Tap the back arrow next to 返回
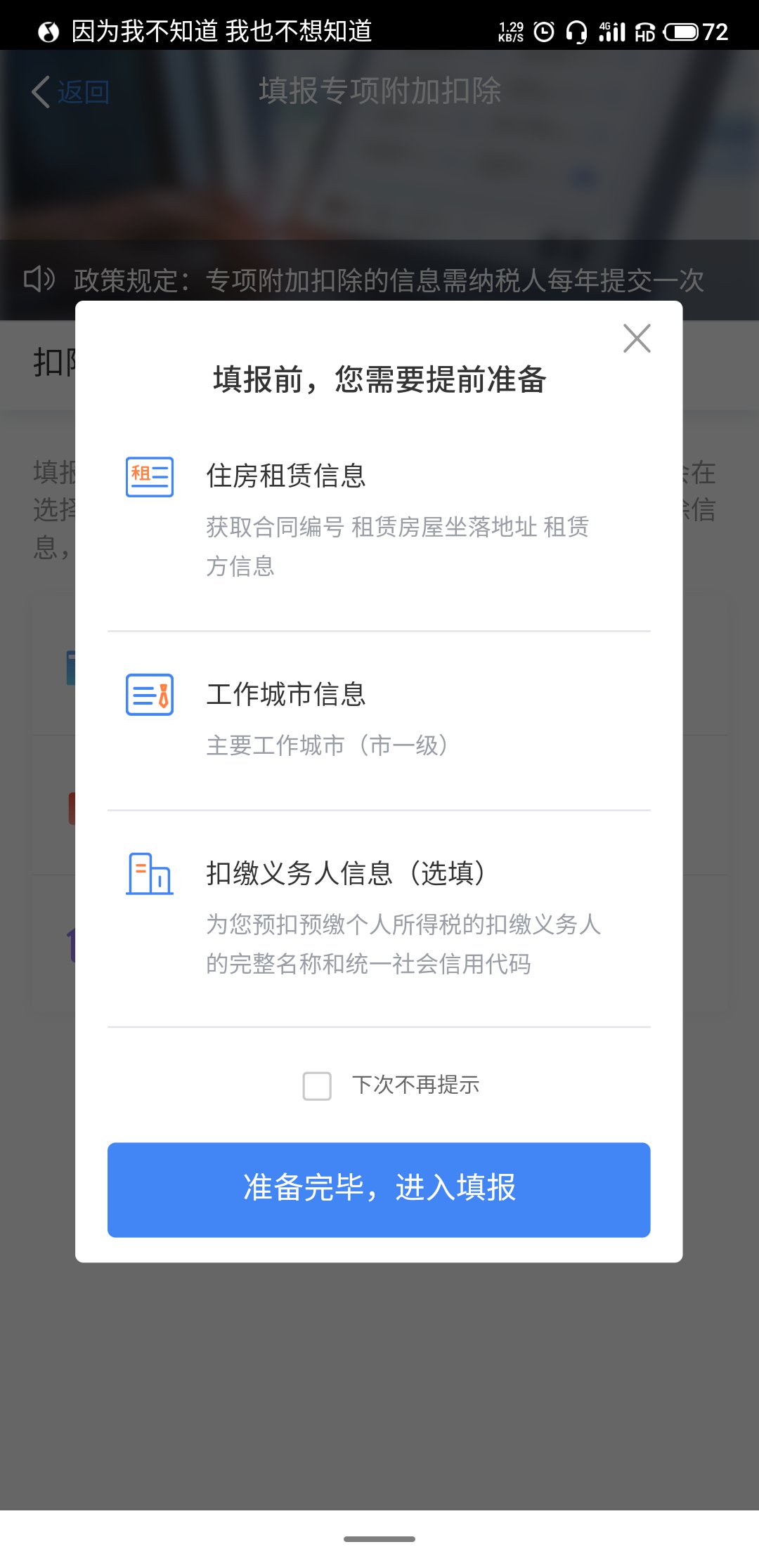This screenshot has height=1568, width=759. click(39, 92)
